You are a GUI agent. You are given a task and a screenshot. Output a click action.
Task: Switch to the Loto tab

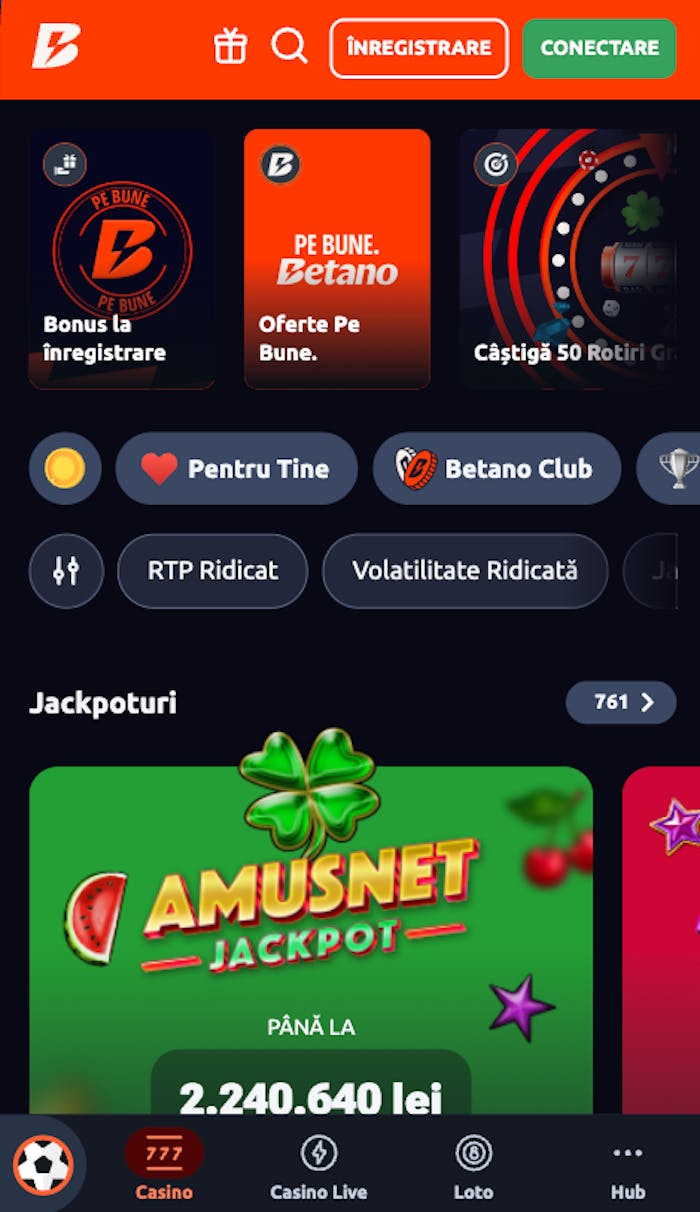(473, 1166)
